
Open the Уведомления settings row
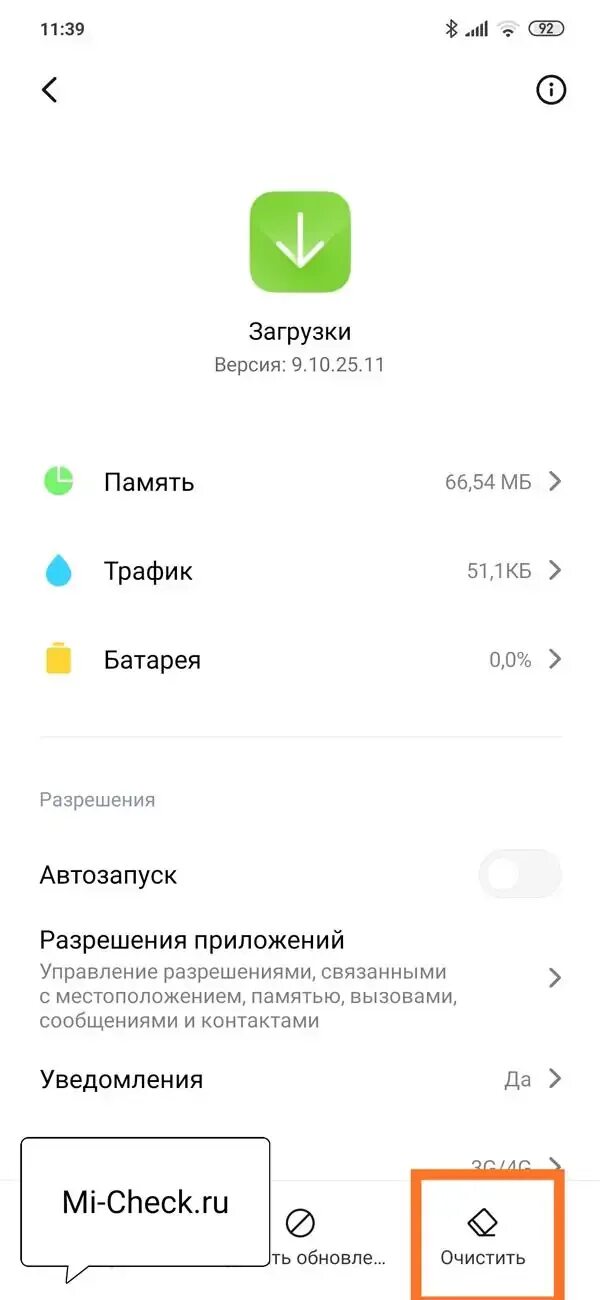pyautogui.click(x=300, y=1079)
